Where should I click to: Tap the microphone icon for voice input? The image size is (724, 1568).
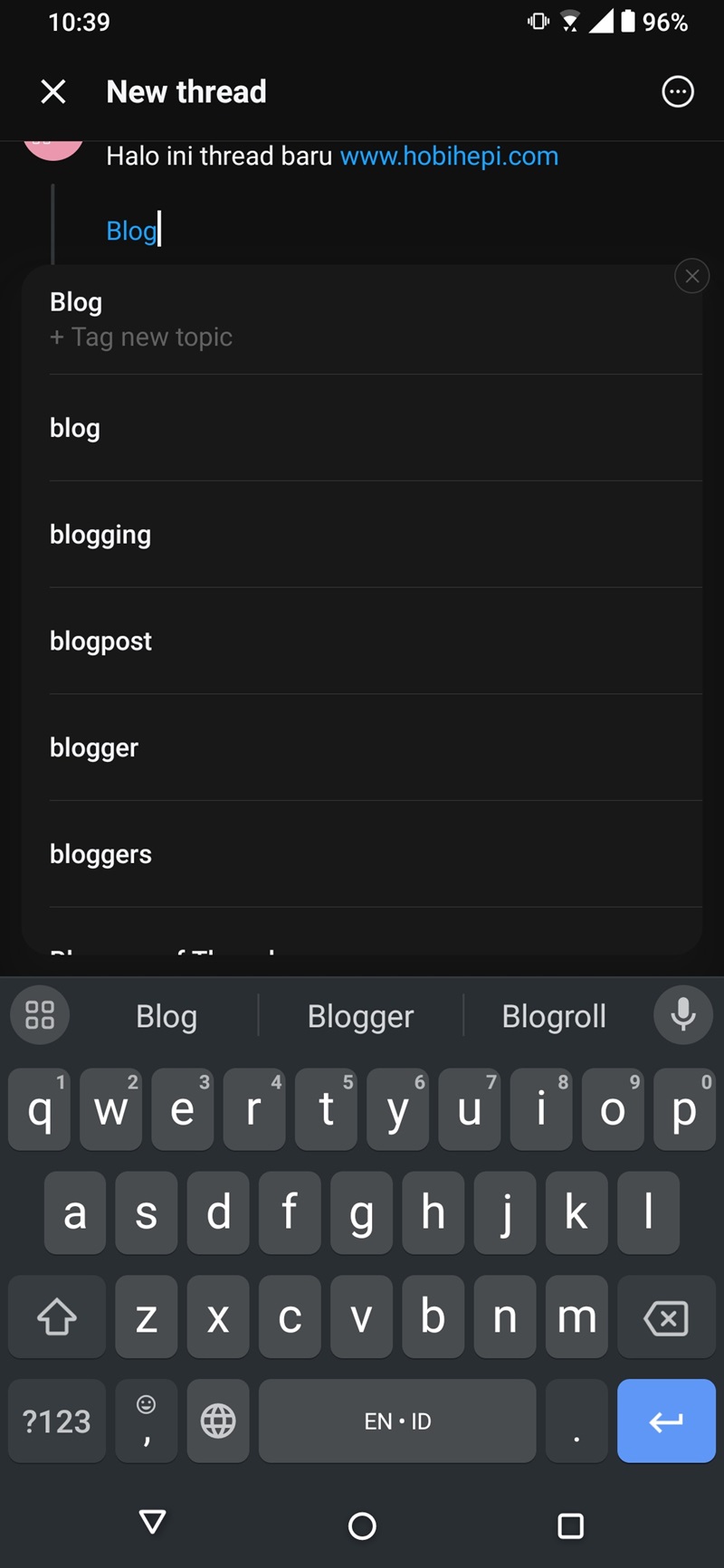682,1015
